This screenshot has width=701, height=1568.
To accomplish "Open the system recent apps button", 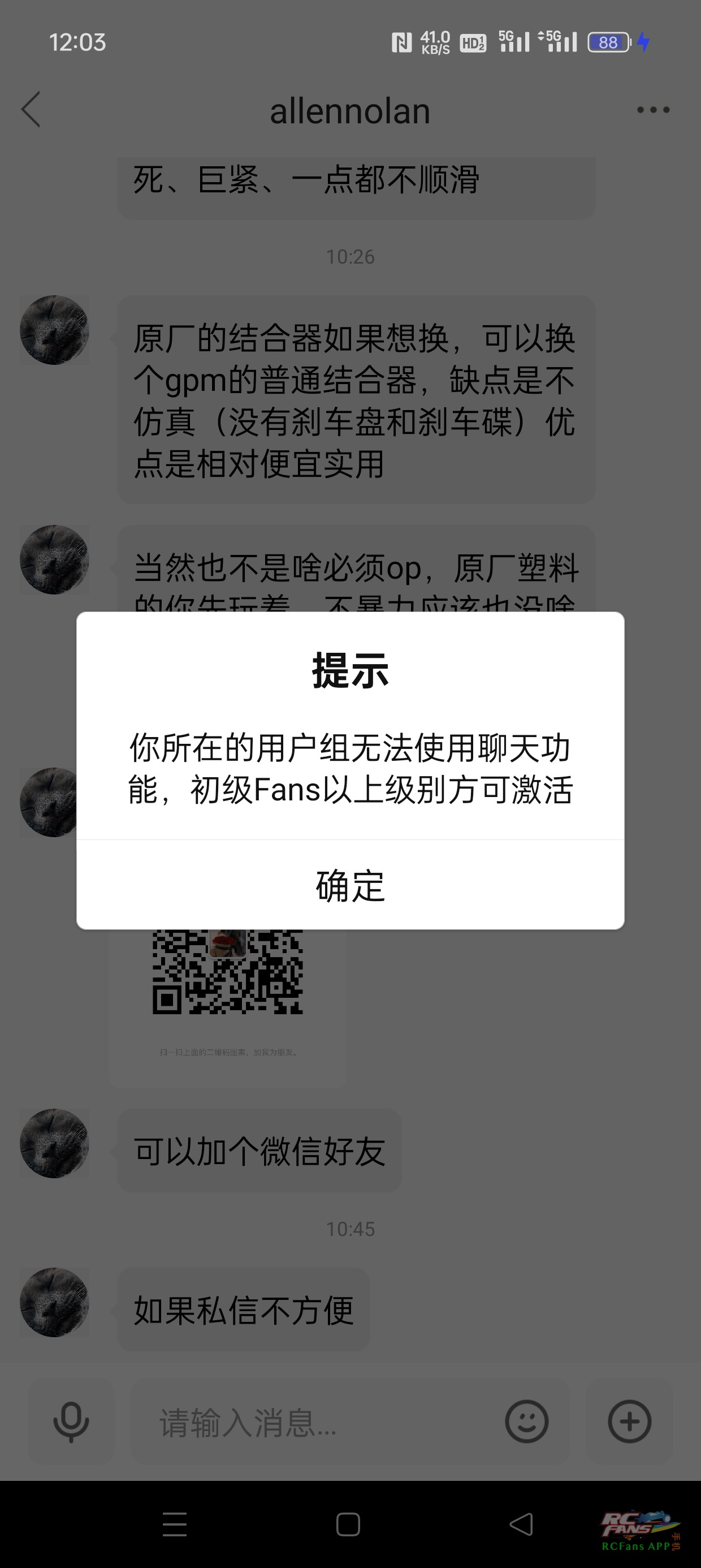I will click(175, 1524).
